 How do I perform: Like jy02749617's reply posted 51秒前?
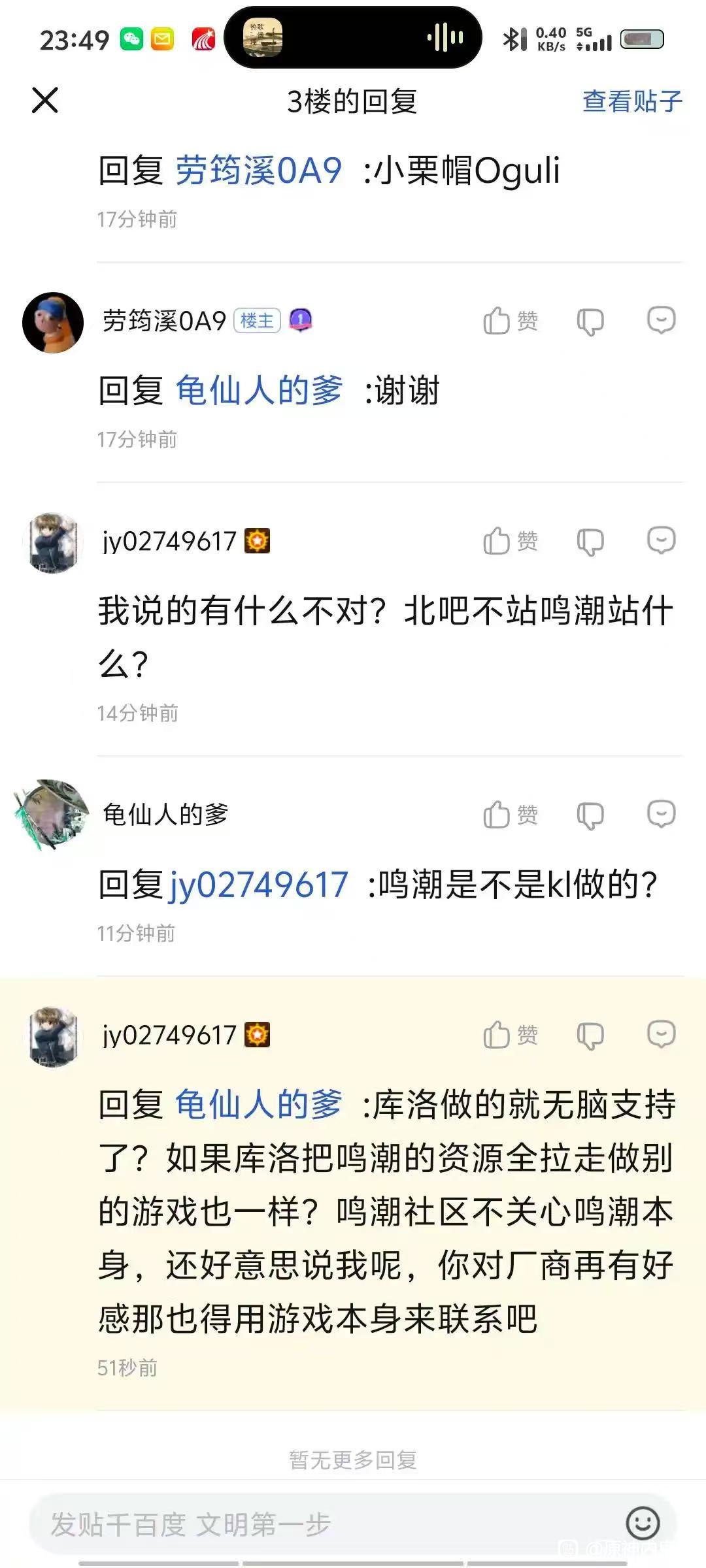click(510, 1035)
